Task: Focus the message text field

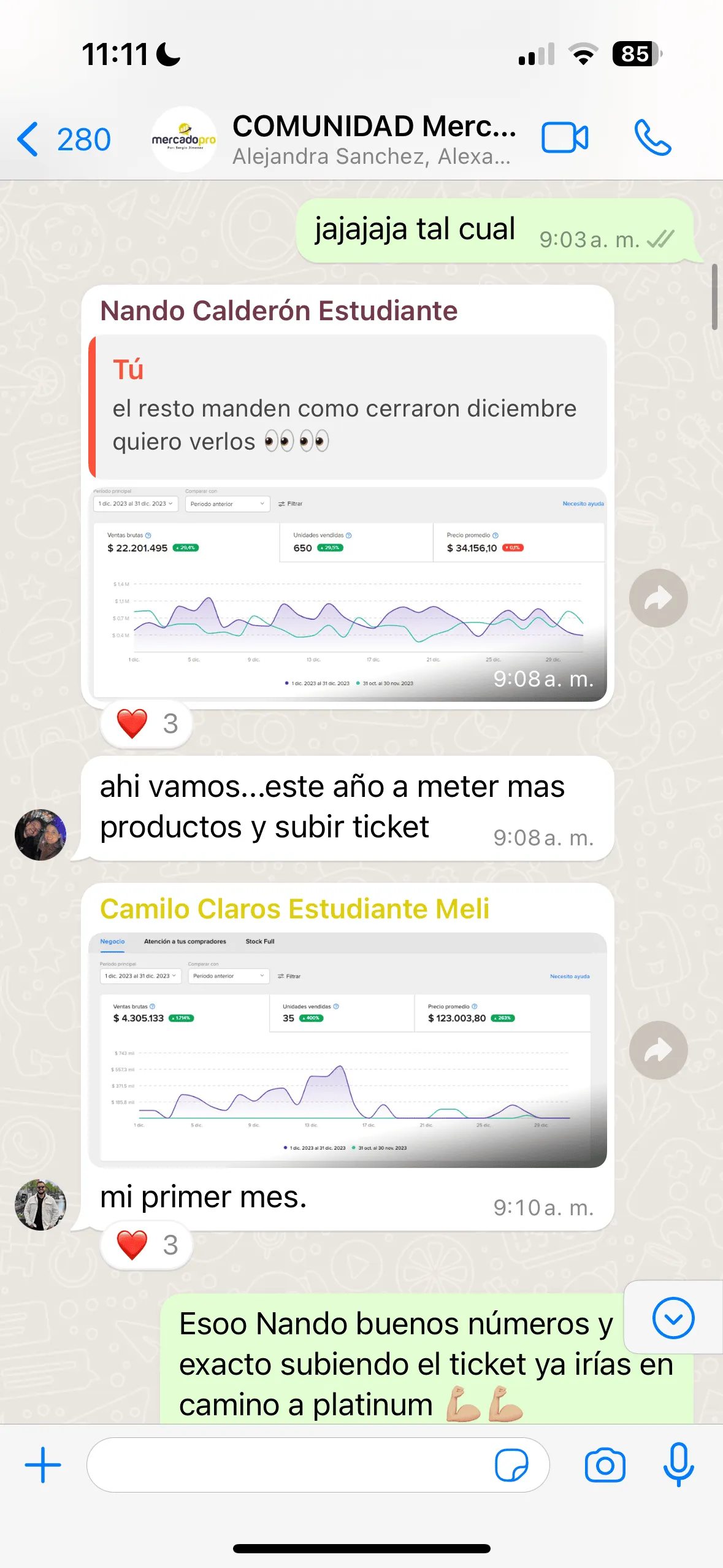Action: (288, 1465)
